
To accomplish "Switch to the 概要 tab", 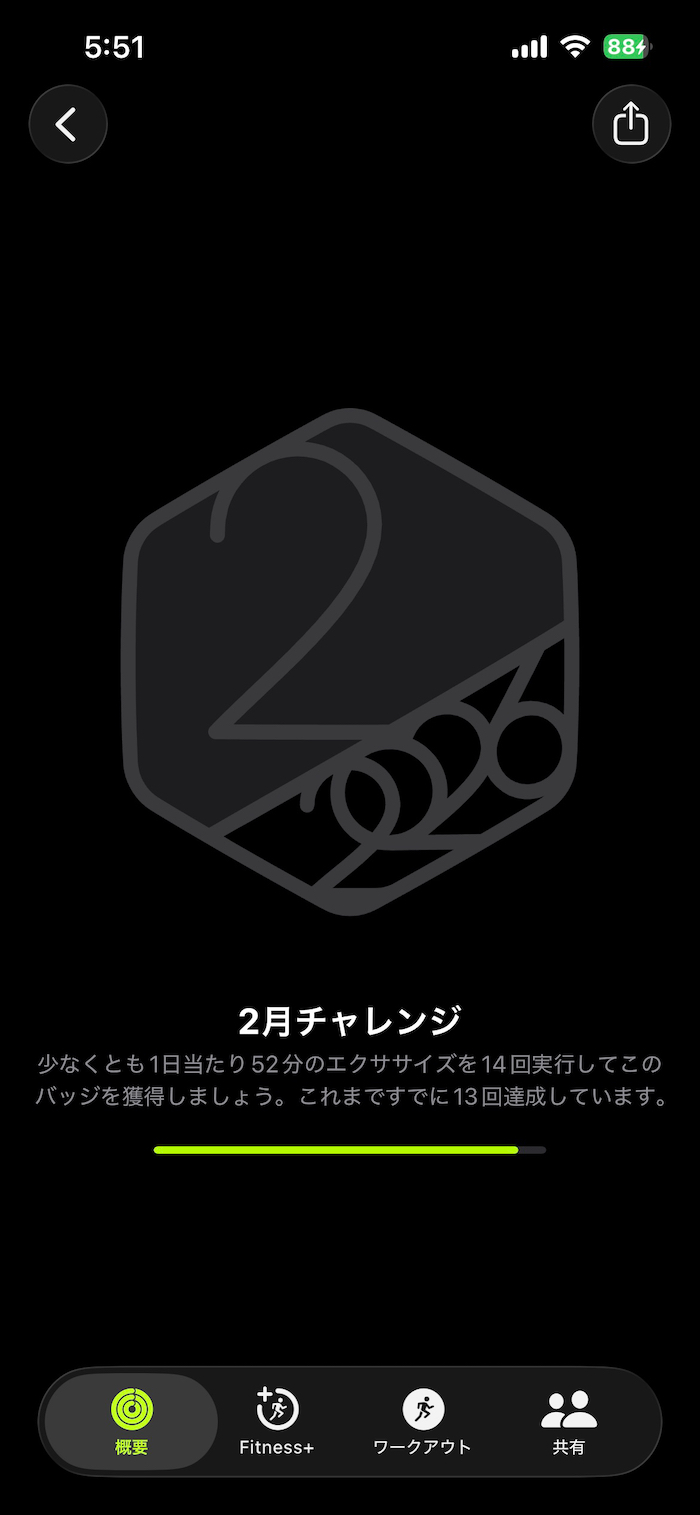I will coord(132,1421).
